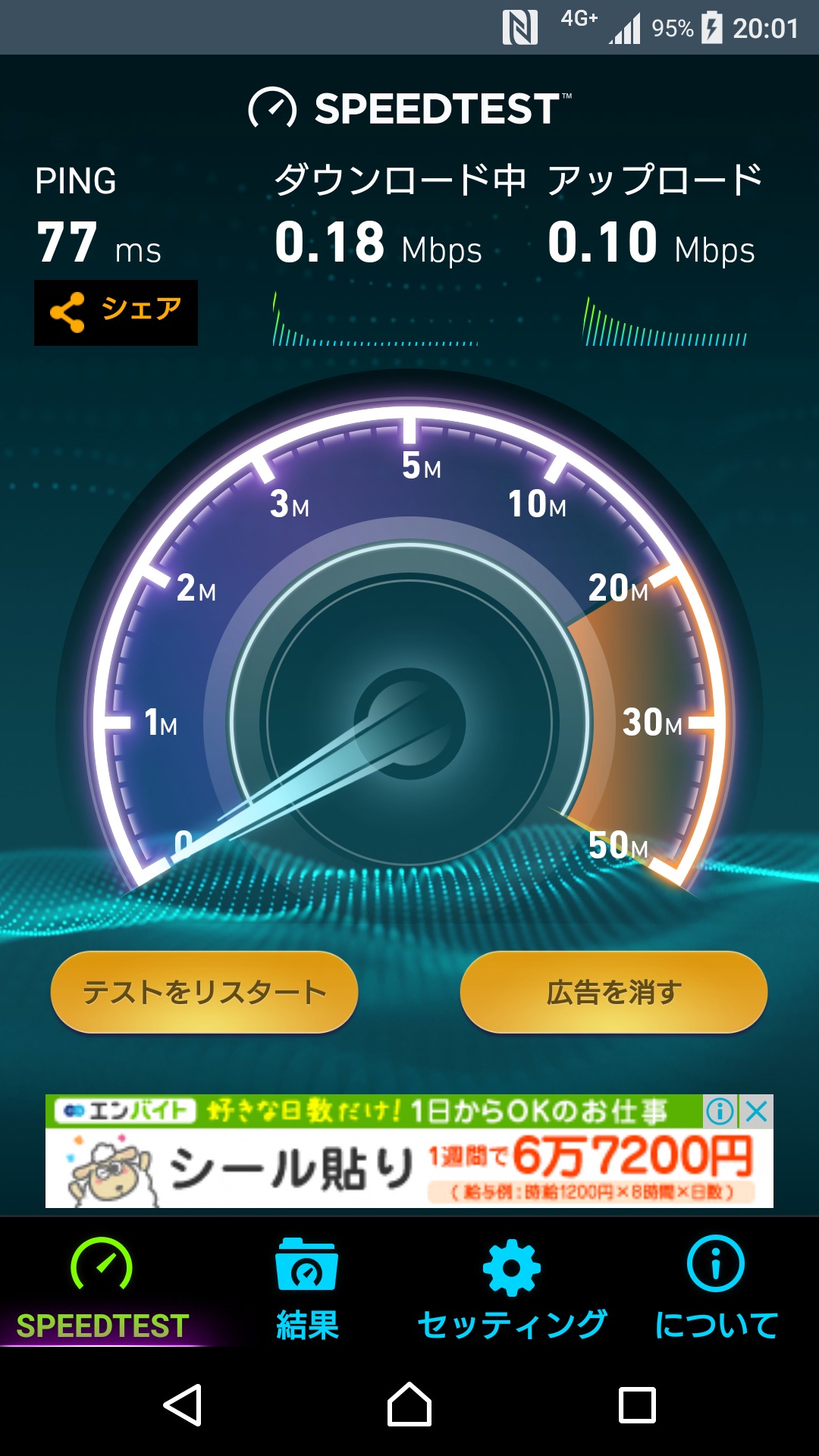The image size is (819, 1456).
Task: Tap 広告を消す to remove ads
Action: [x=613, y=992]
